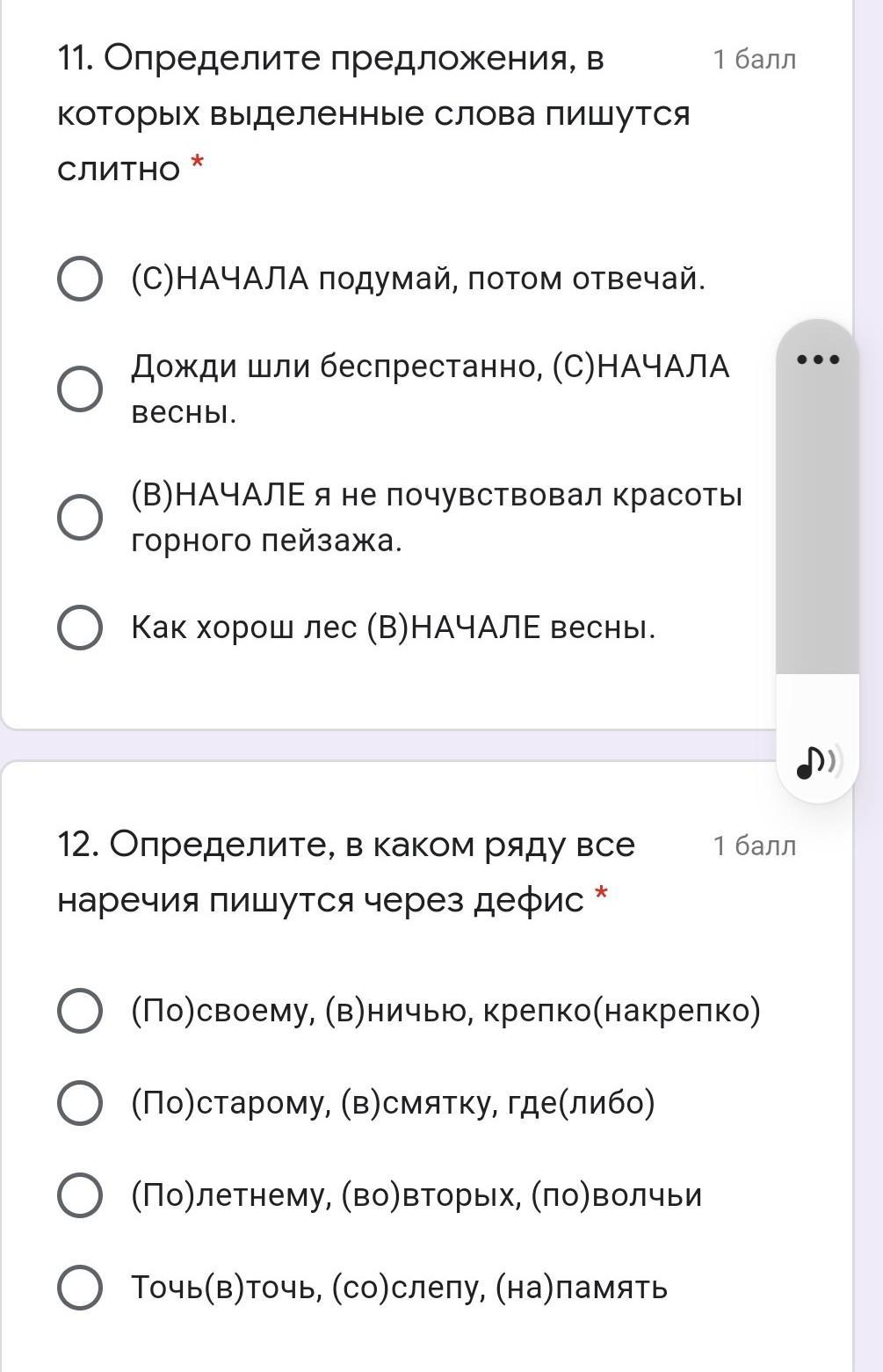Select '(По)своему, (в)ничью, крепко(накрепко)' option

pos(80,1011)
